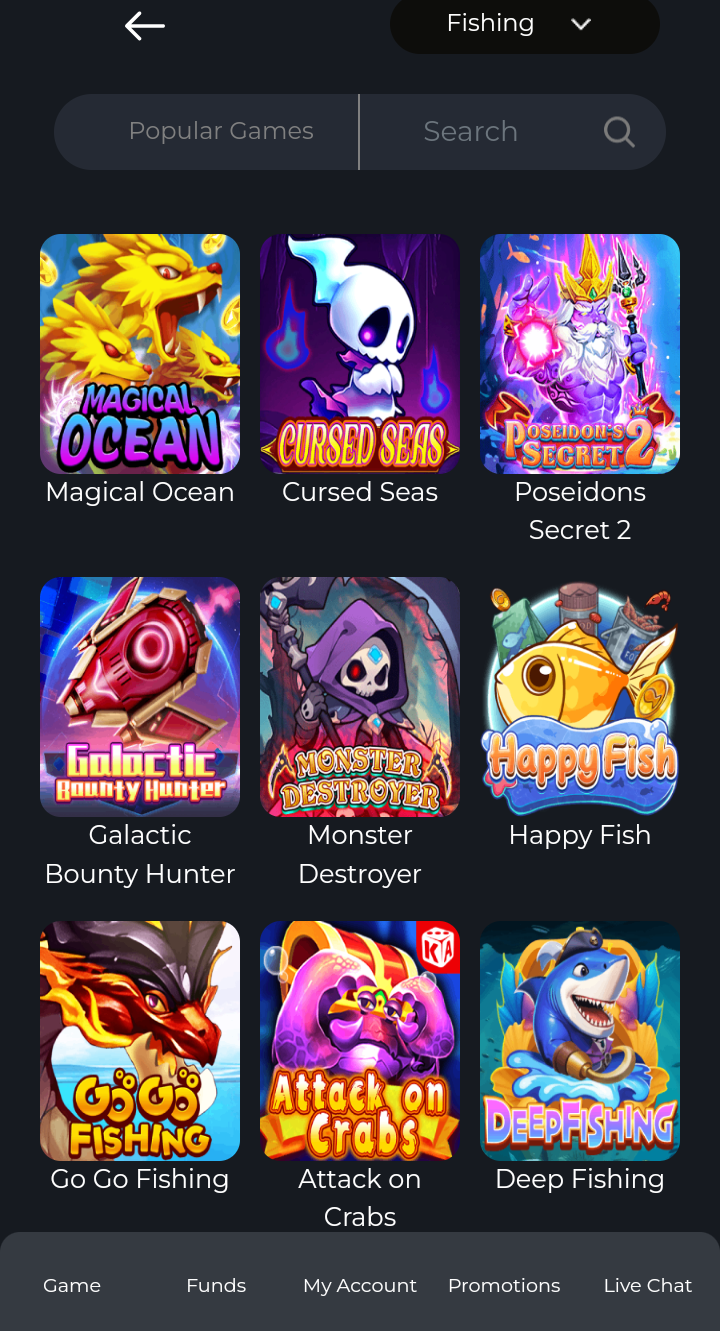Start a Live Chat session
Viewport: 720px width, 1331px height.
tap(648, 1286)
